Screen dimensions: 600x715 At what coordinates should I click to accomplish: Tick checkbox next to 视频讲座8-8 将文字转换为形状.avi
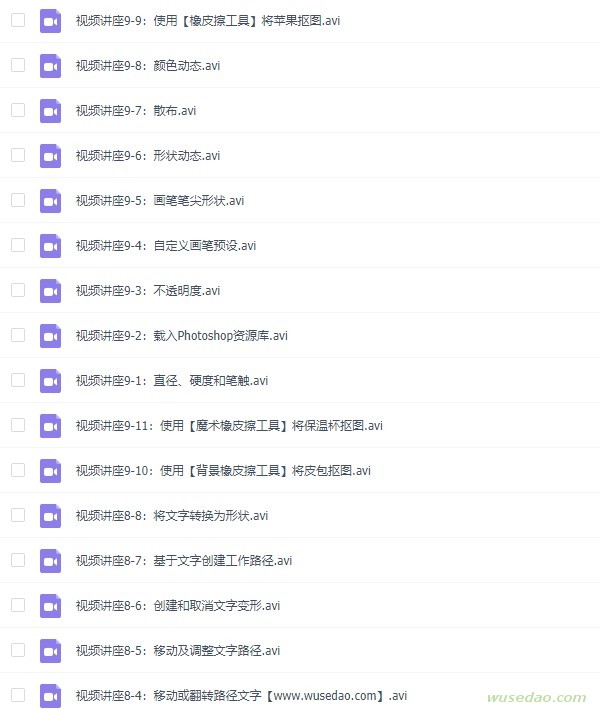[18, 515]
